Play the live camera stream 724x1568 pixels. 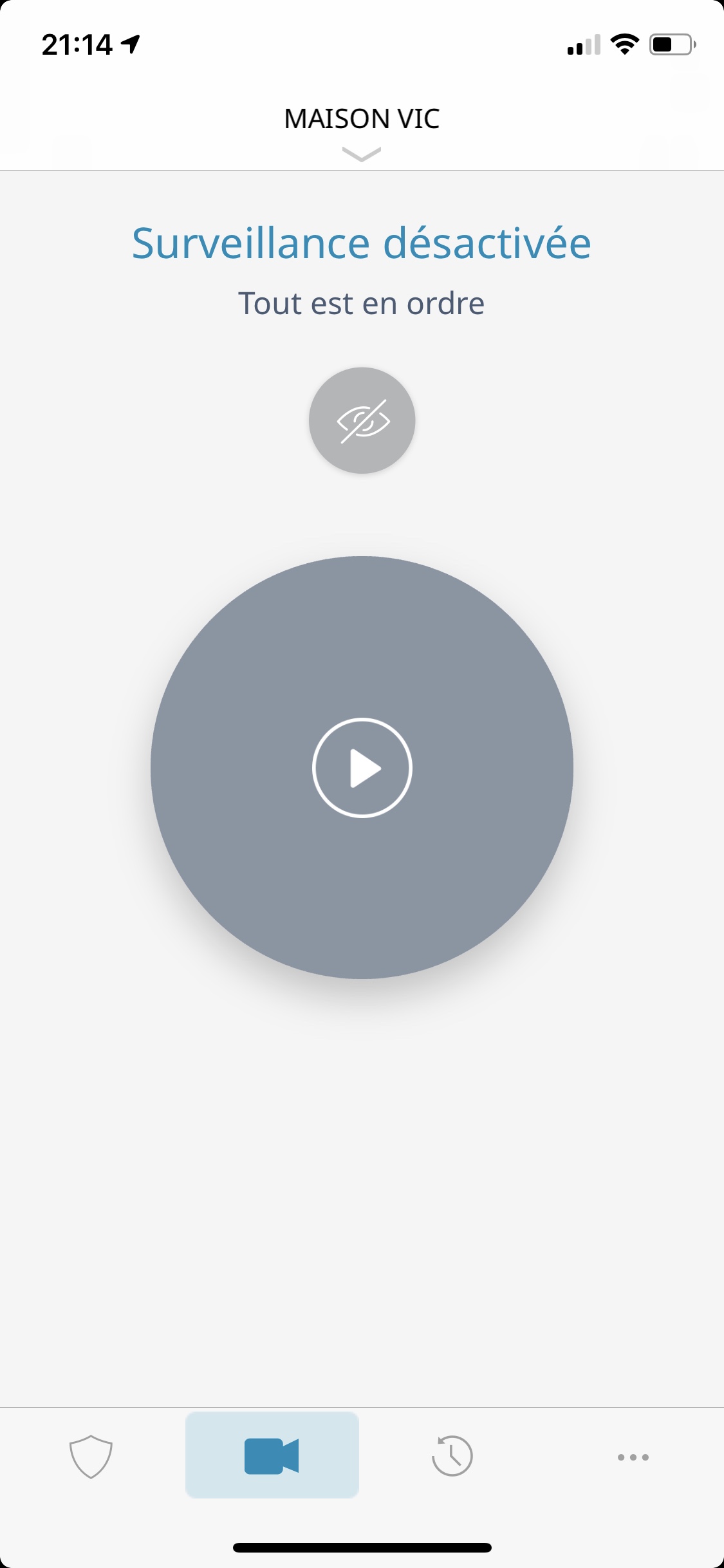point(362,767)
